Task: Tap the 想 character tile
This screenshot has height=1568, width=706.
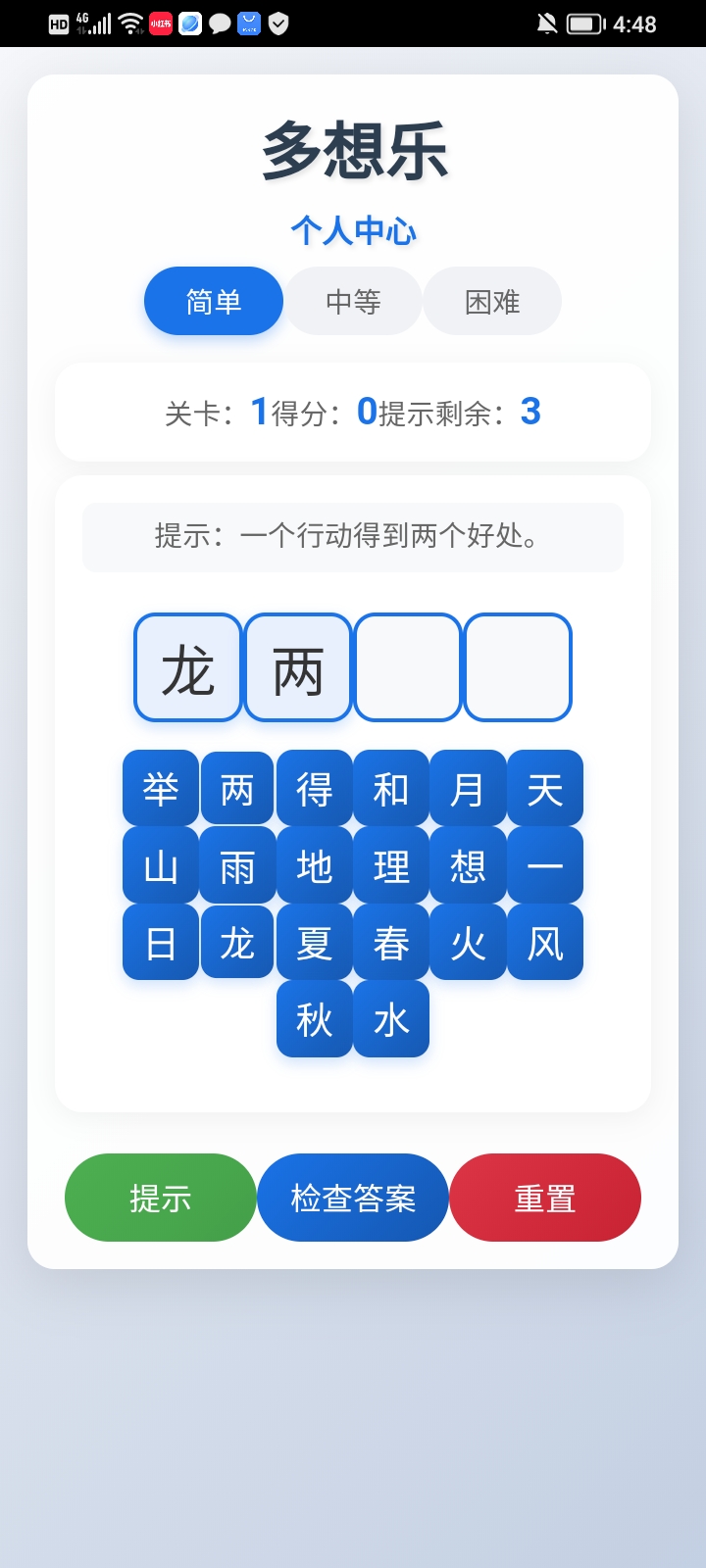Action: 468,864
